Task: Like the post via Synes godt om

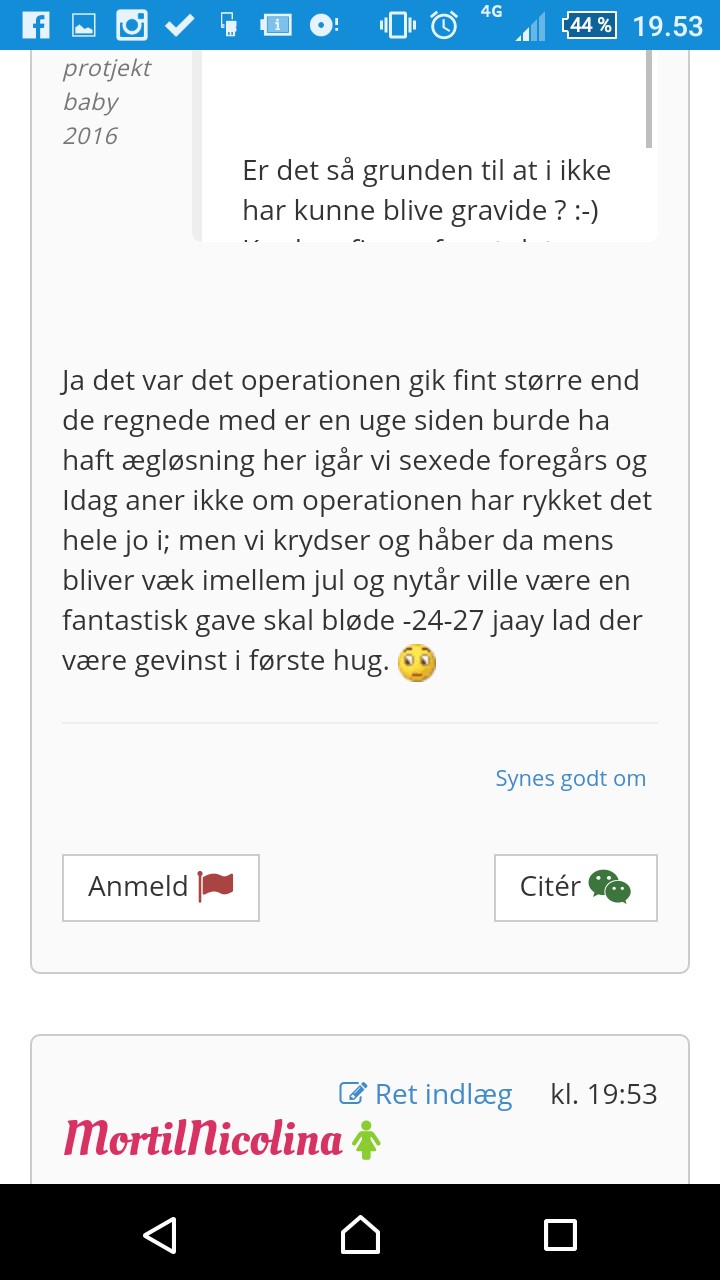Action: pyautogui.click(x=570, y=778)
